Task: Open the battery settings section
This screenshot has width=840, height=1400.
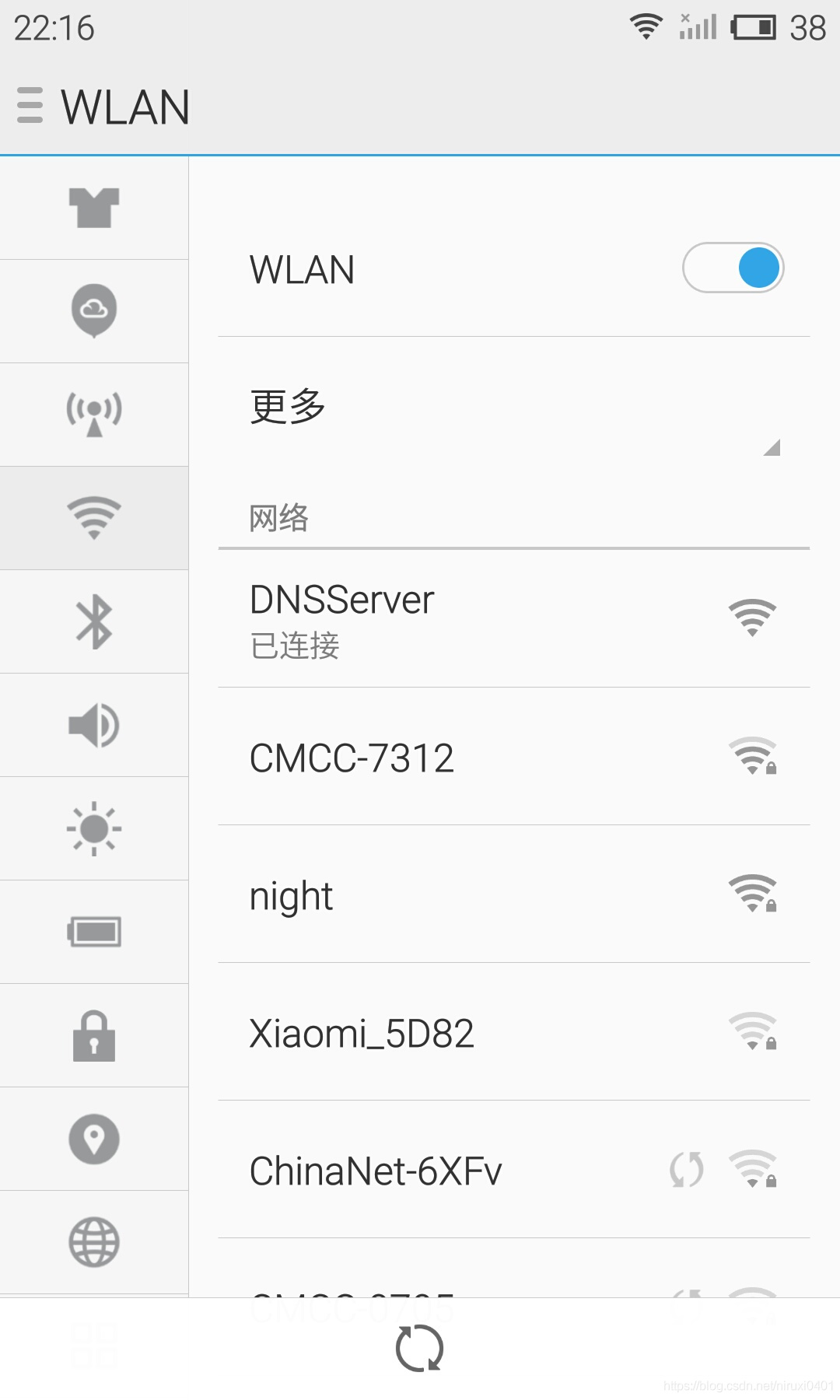Action: point(94,932)
